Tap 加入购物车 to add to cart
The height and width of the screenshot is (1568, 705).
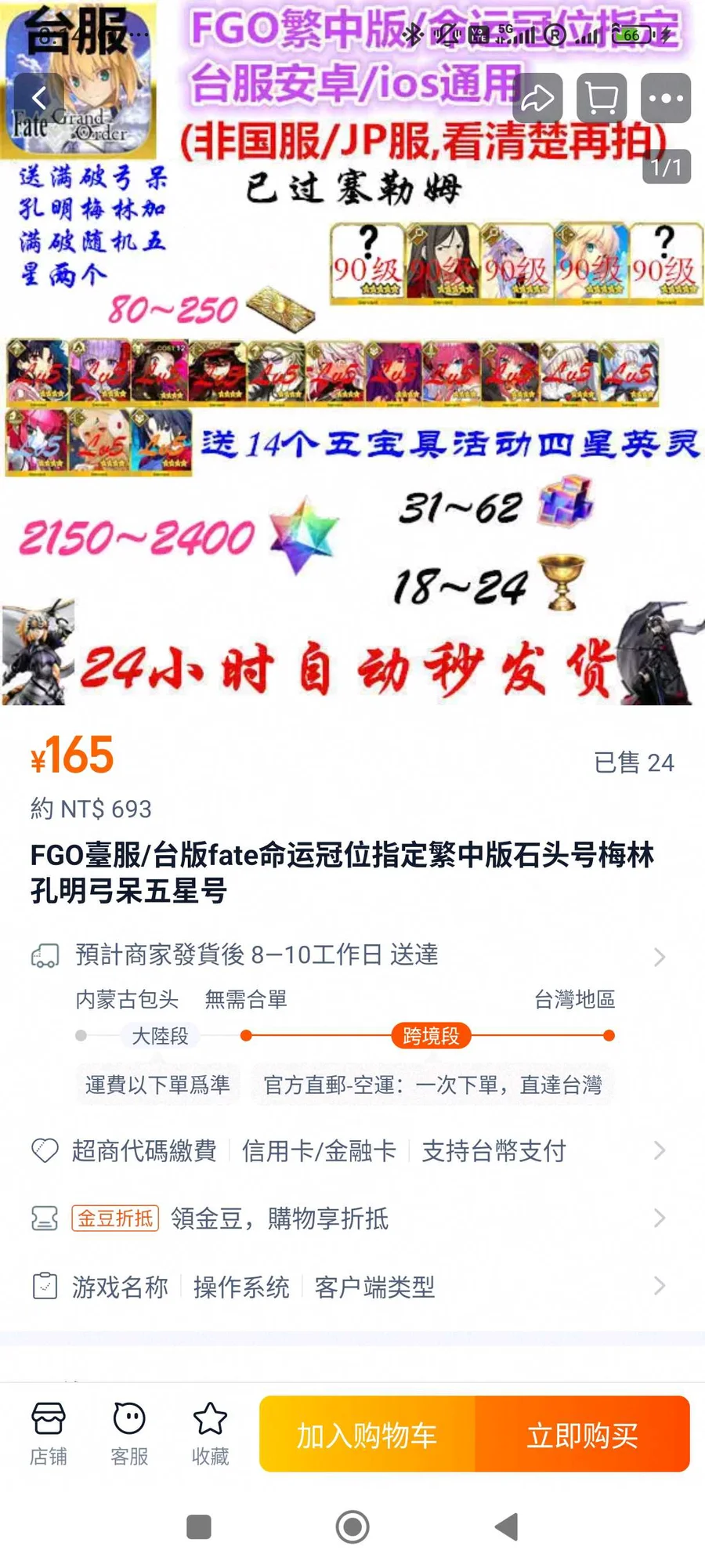(x=367, y=1436)
